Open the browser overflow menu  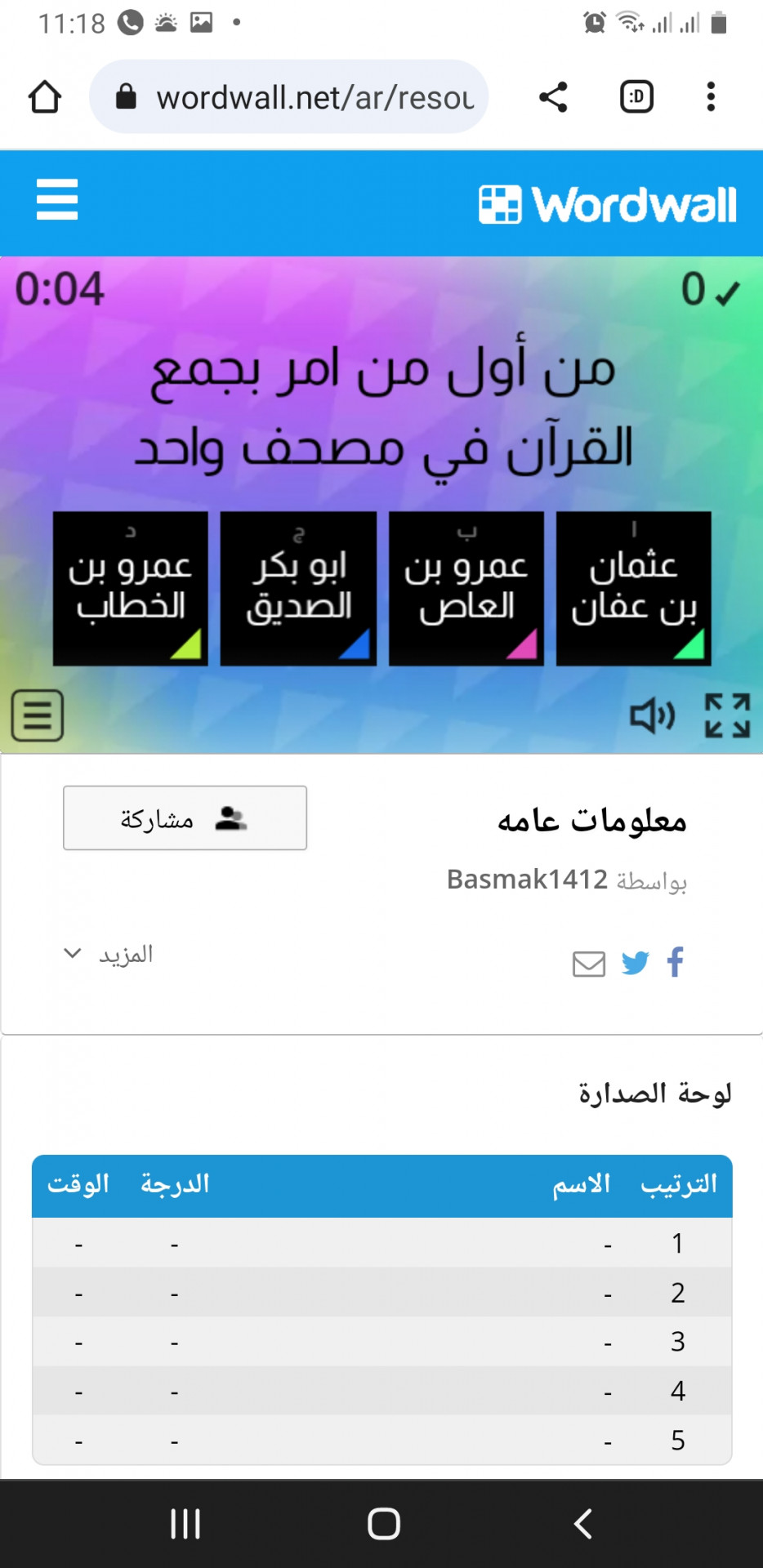coord(711,97)
